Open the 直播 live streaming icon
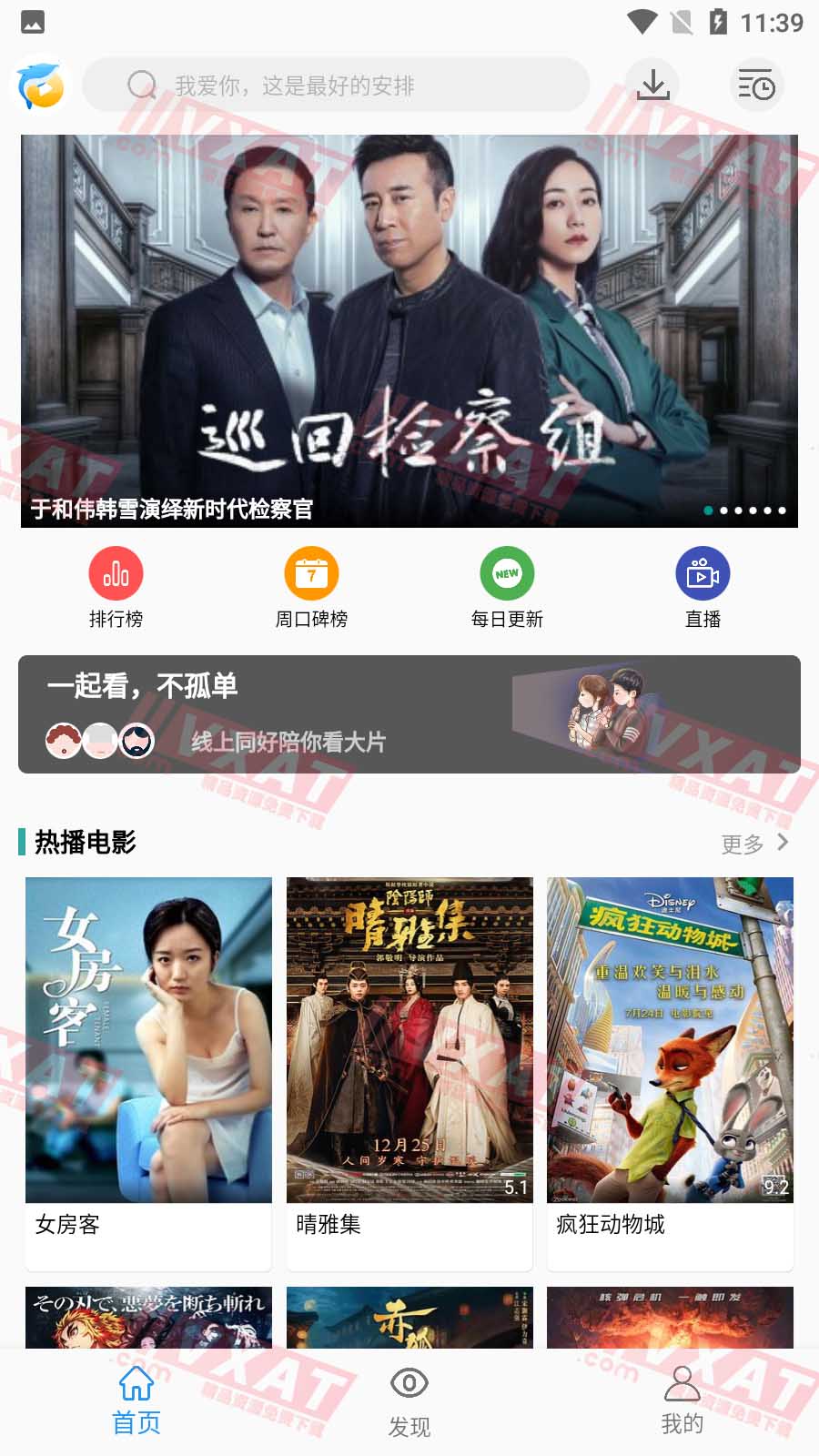The height and width of the screenshot is (1456, 819). click(x=702, y=587)
